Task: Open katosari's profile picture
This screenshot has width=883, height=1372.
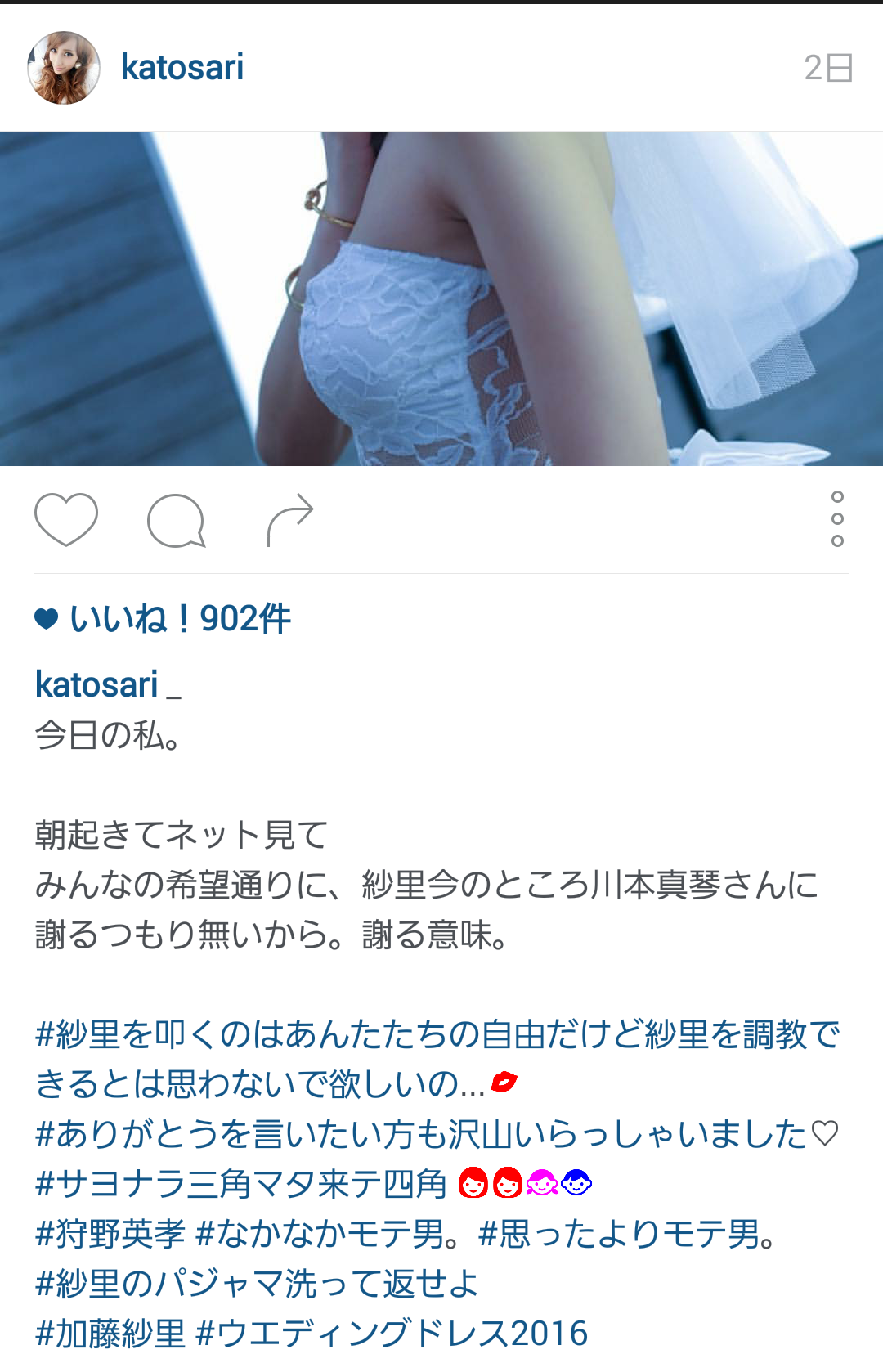Action: coord(64,68)
